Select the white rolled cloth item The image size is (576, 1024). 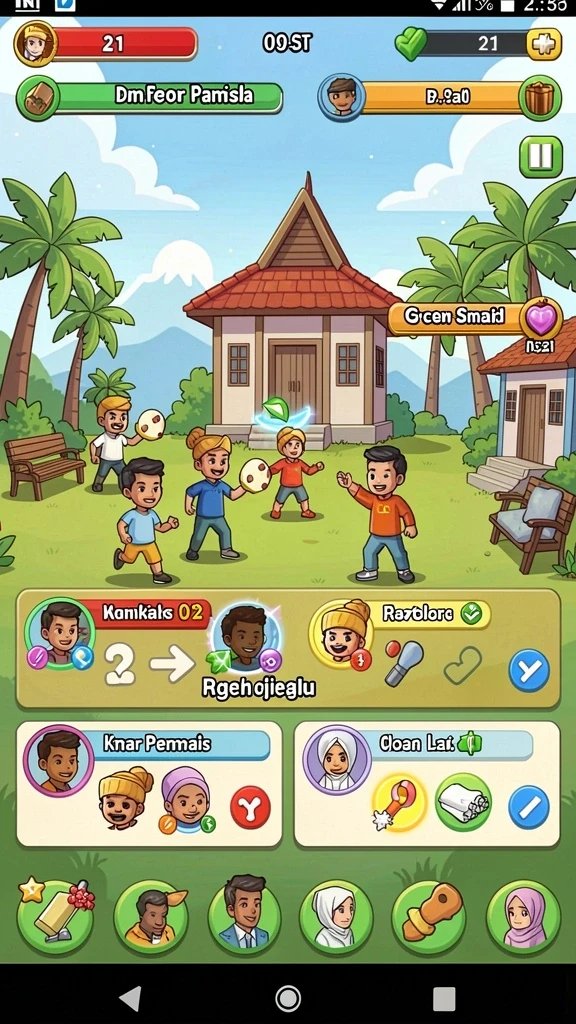pos(463,802)
